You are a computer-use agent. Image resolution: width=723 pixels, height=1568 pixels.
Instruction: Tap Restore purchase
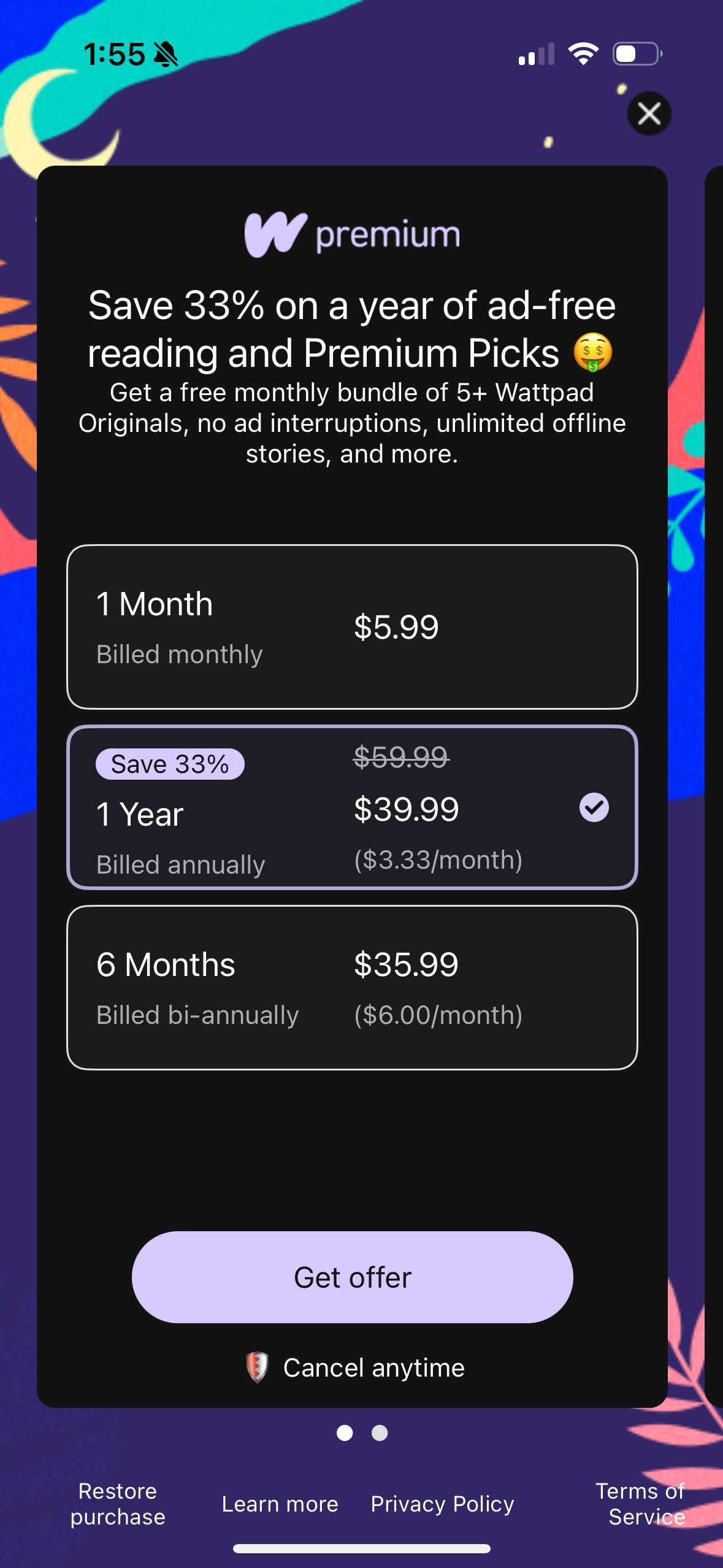[x=118, y=1504]
